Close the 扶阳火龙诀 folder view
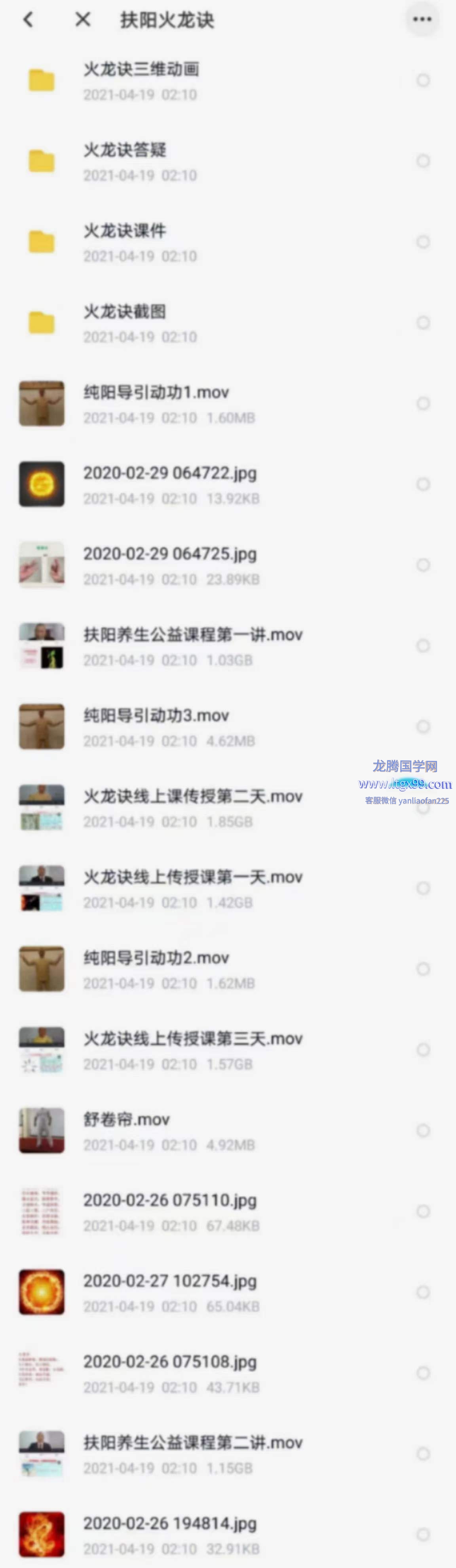Viewport: 456px width, 1568px height. 83,20
